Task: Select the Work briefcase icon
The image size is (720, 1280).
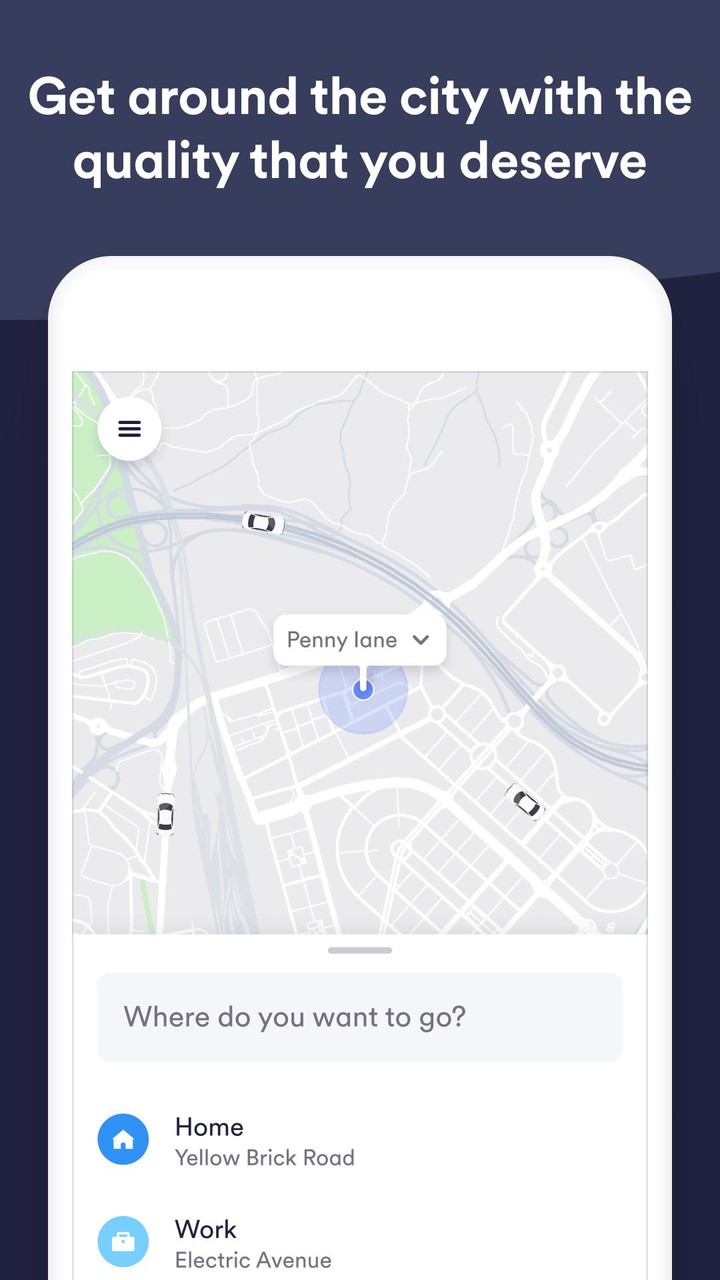Action: point(122,1241)
